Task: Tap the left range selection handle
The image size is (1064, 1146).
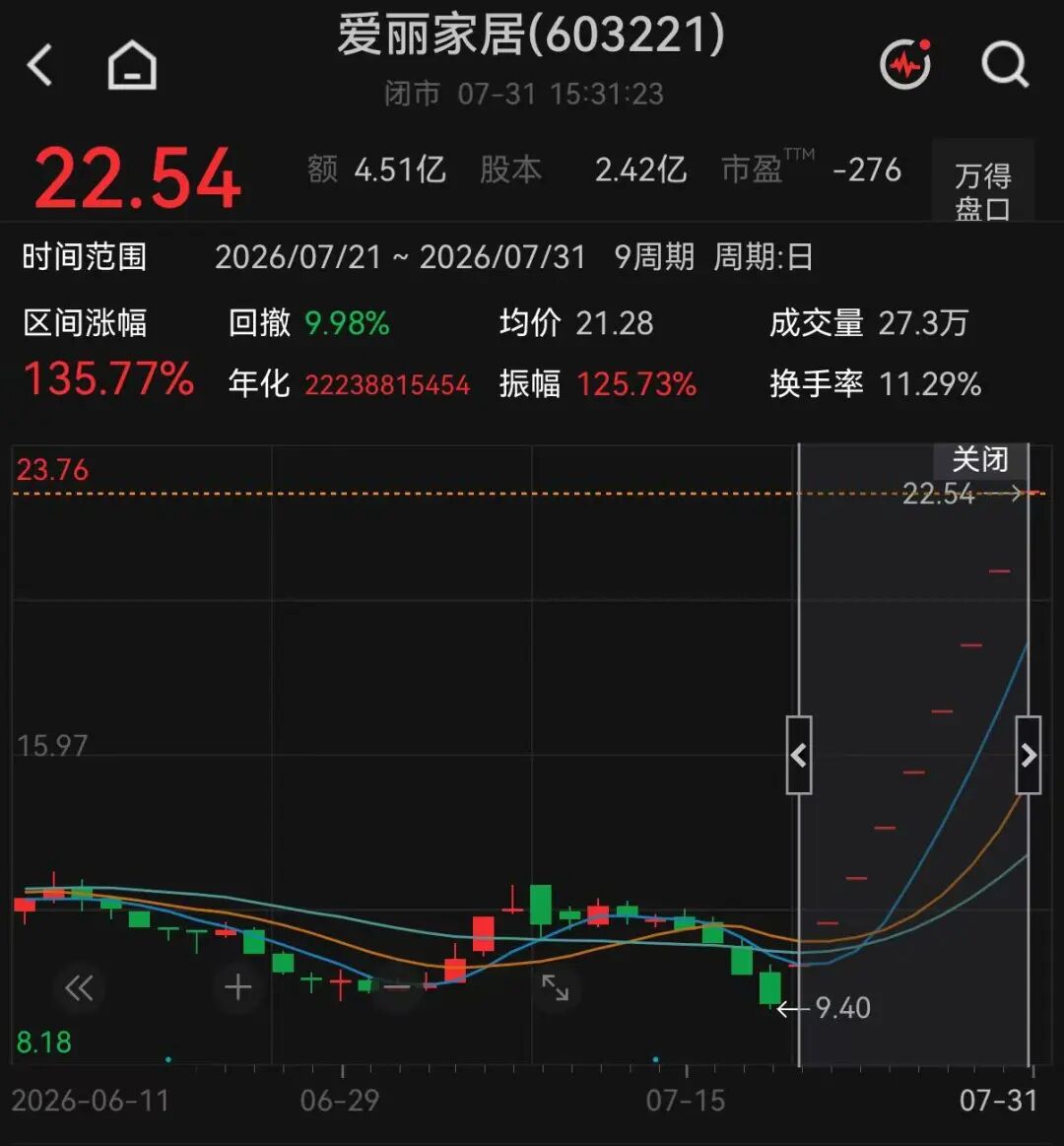Action: (x=799, y=755)
